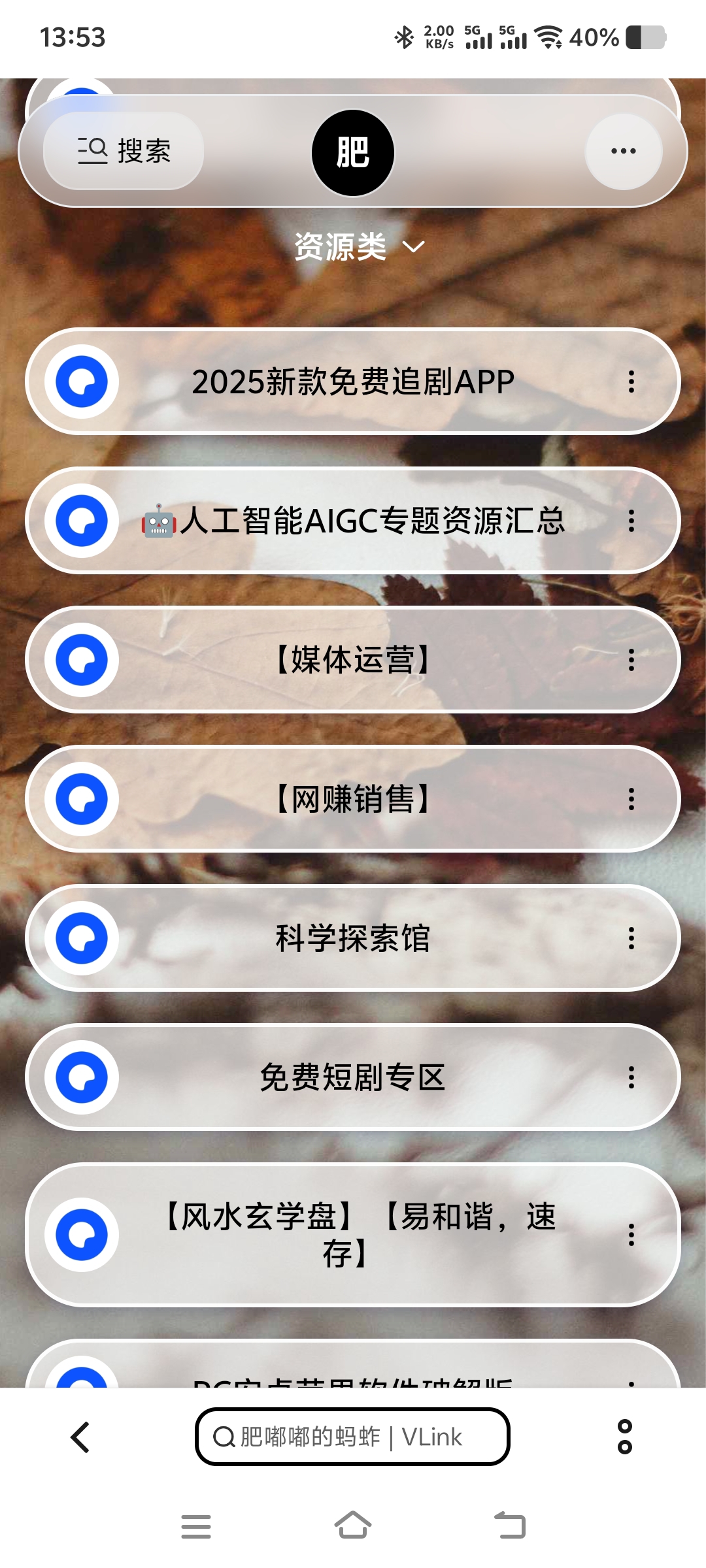The height and width of the screenshot is (1568, 706).
Task: Open 科学探索馆 link
Action: 353,938
